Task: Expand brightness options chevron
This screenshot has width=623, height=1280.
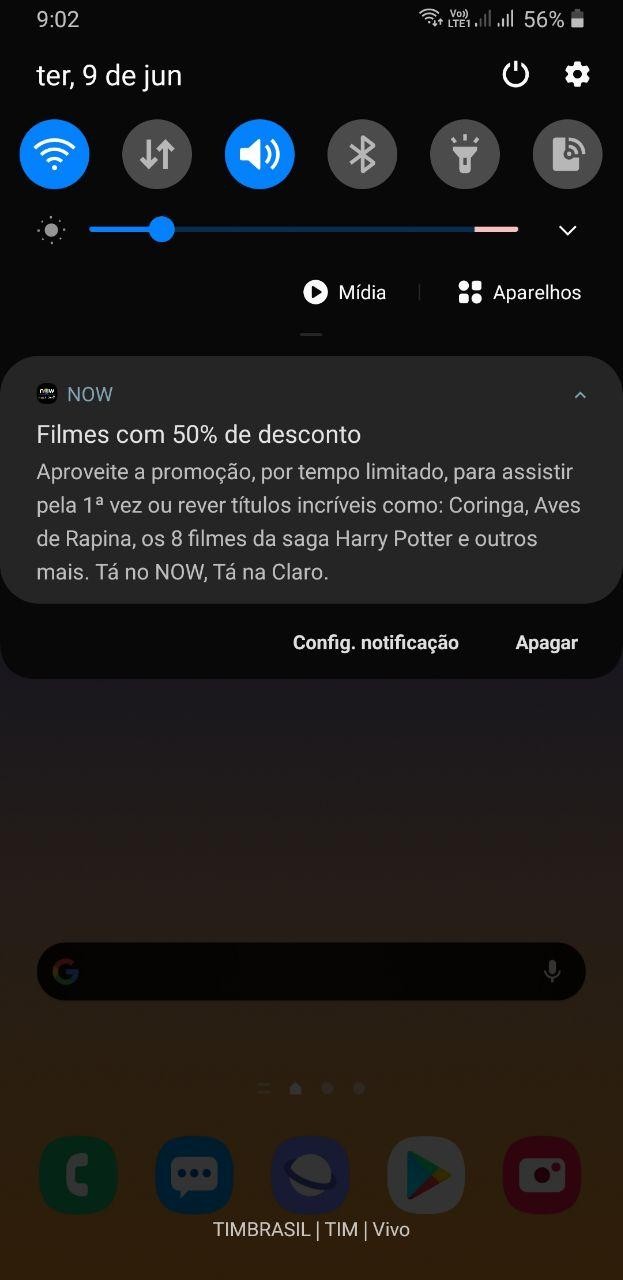Action: tap(567, 231)
